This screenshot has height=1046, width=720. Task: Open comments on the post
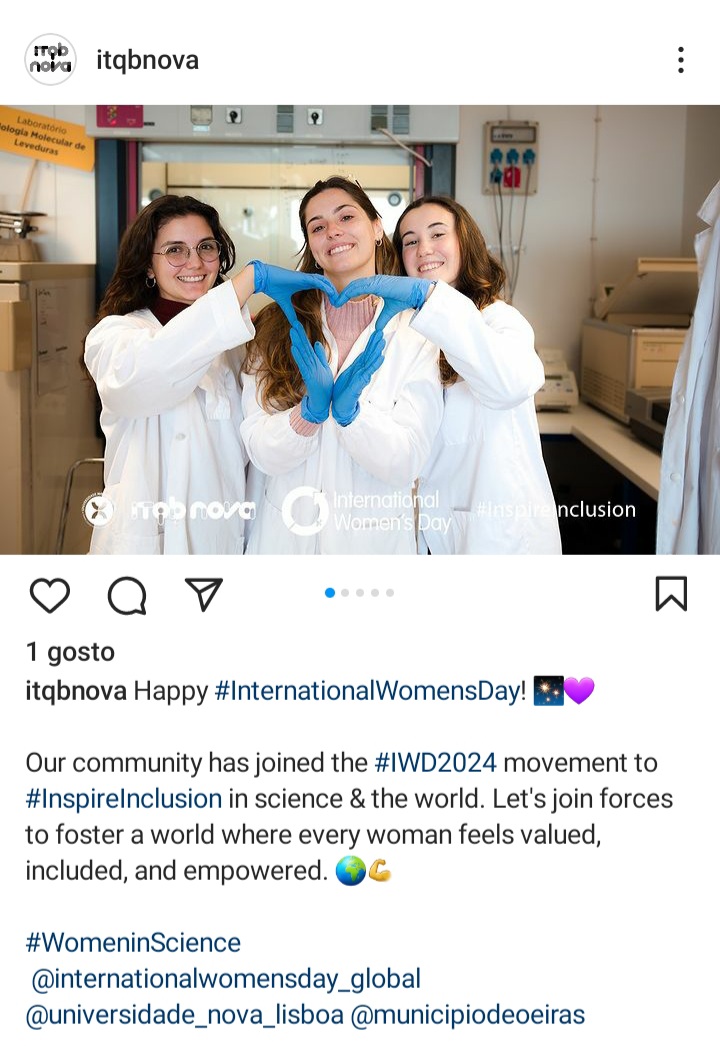(x=127, y=595)
